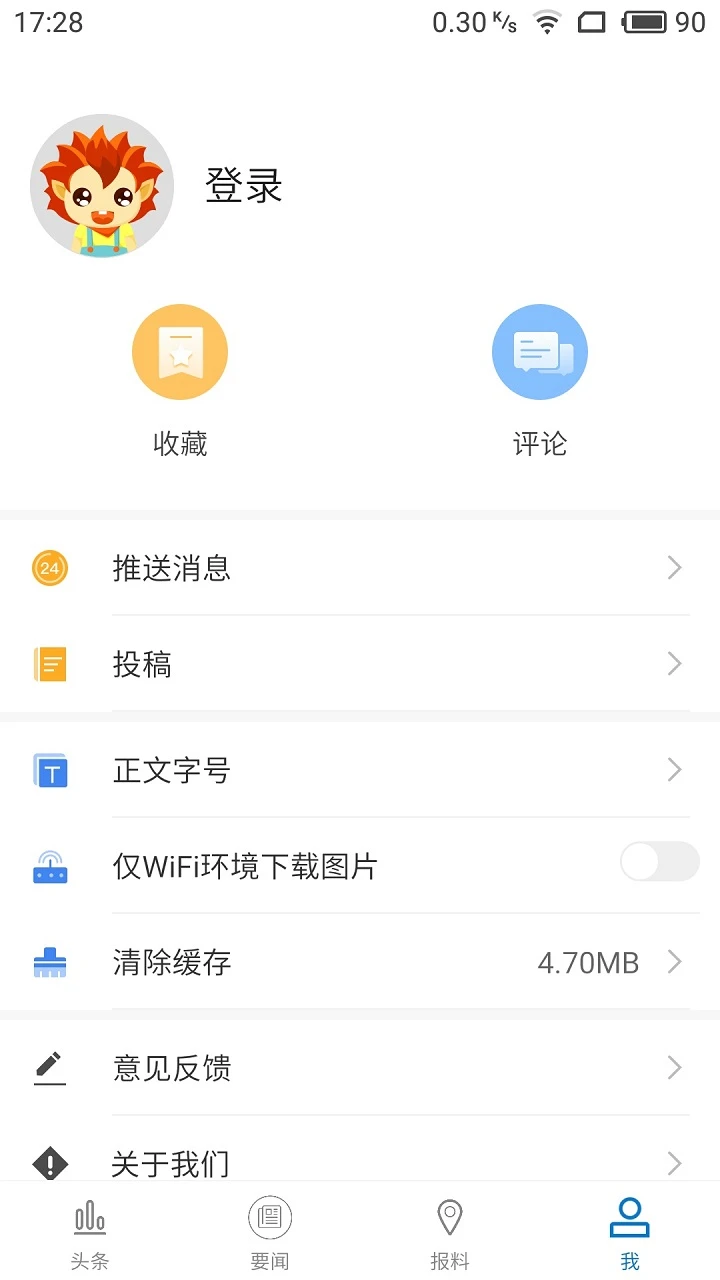Image resolution: width=720 pixels, height=1280 pixels.
Task: Tap the WiFi download router icon
Action: coord(49,866)
